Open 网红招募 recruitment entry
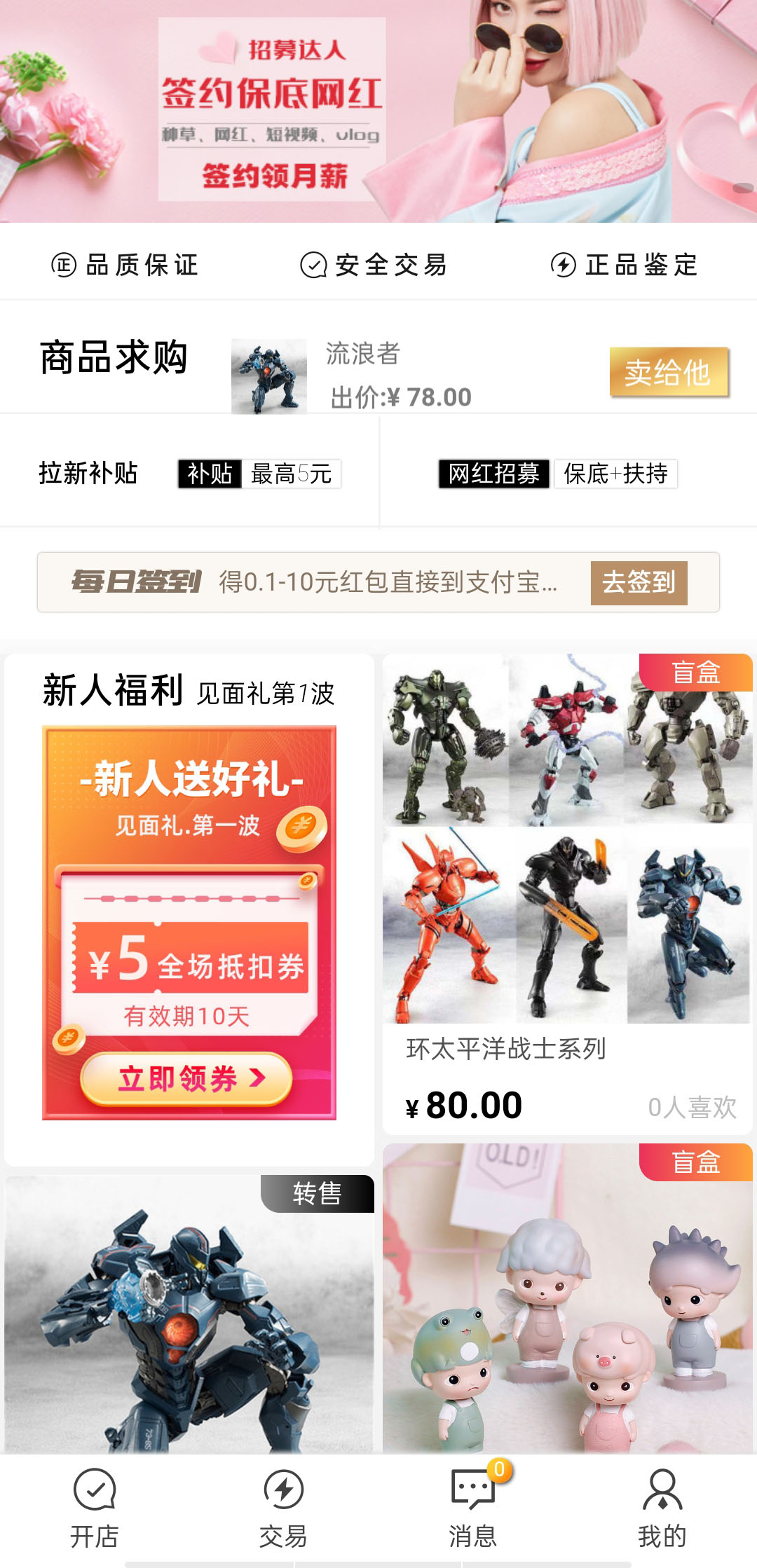This screenshot has width=757, height=1568. pos(557,474)
